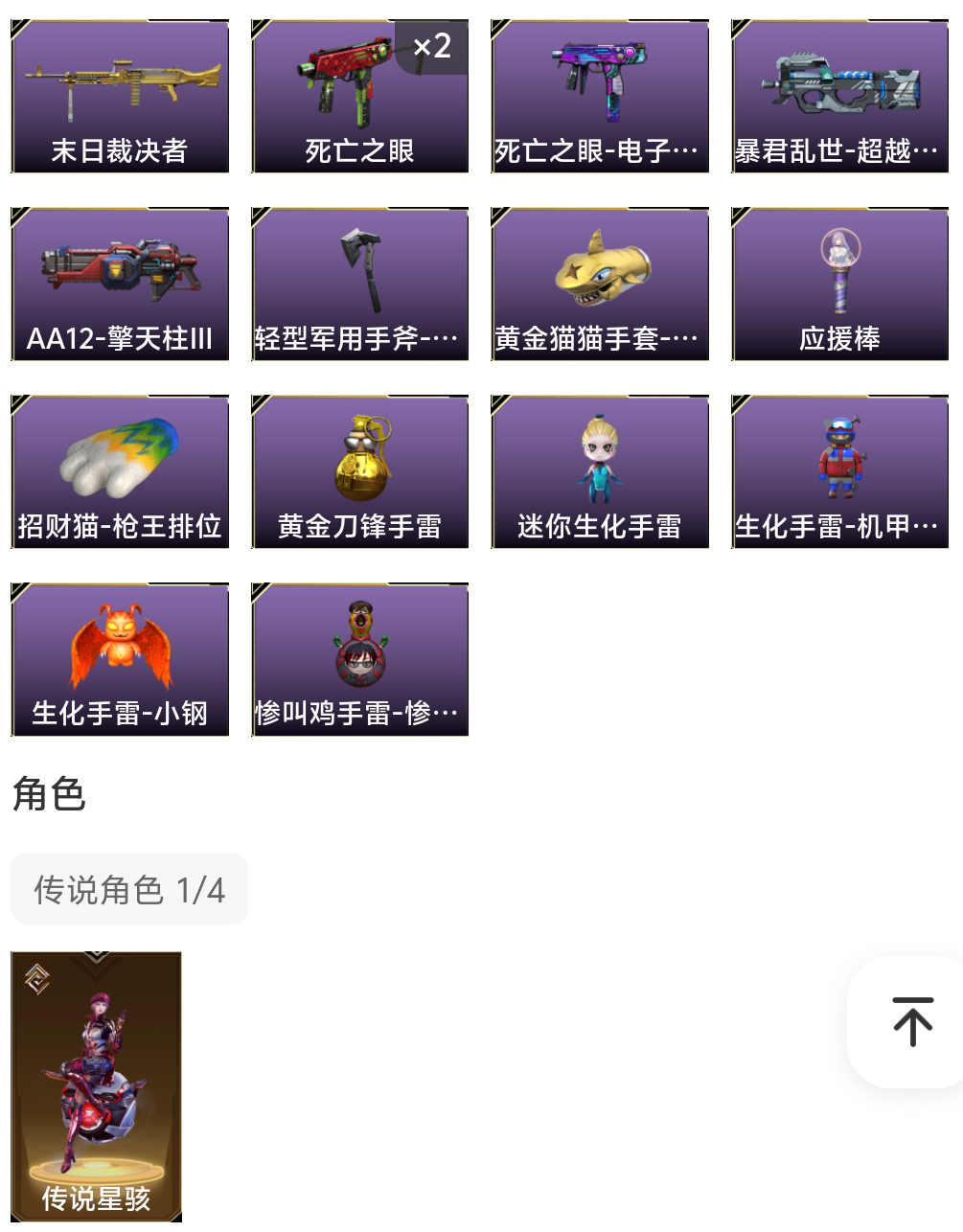View the 死亡之眼-电子 purple SMG skin

click(599, 91)
